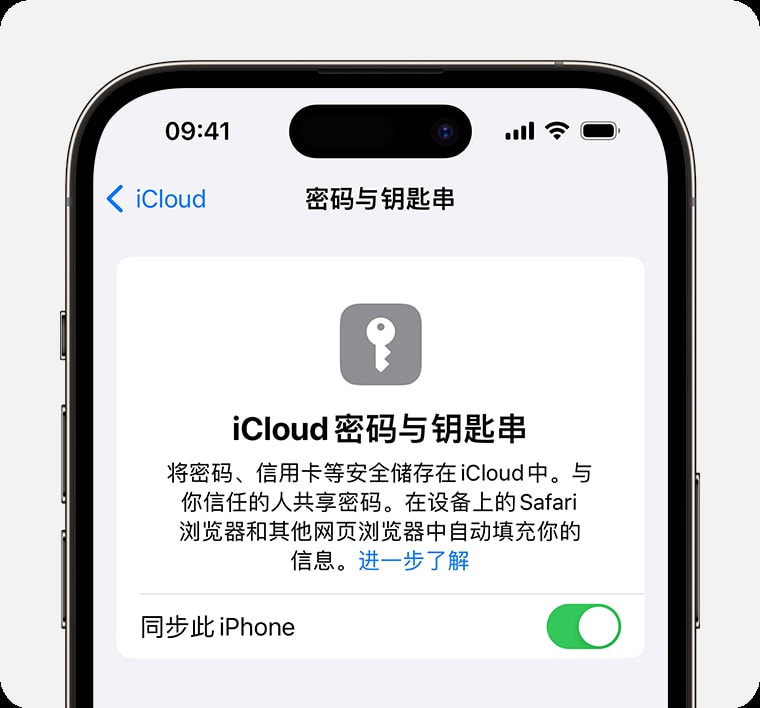Open the 进一步了解 link
The height and width of the screenshot is (708, 760).
click(x=414, y=560)
